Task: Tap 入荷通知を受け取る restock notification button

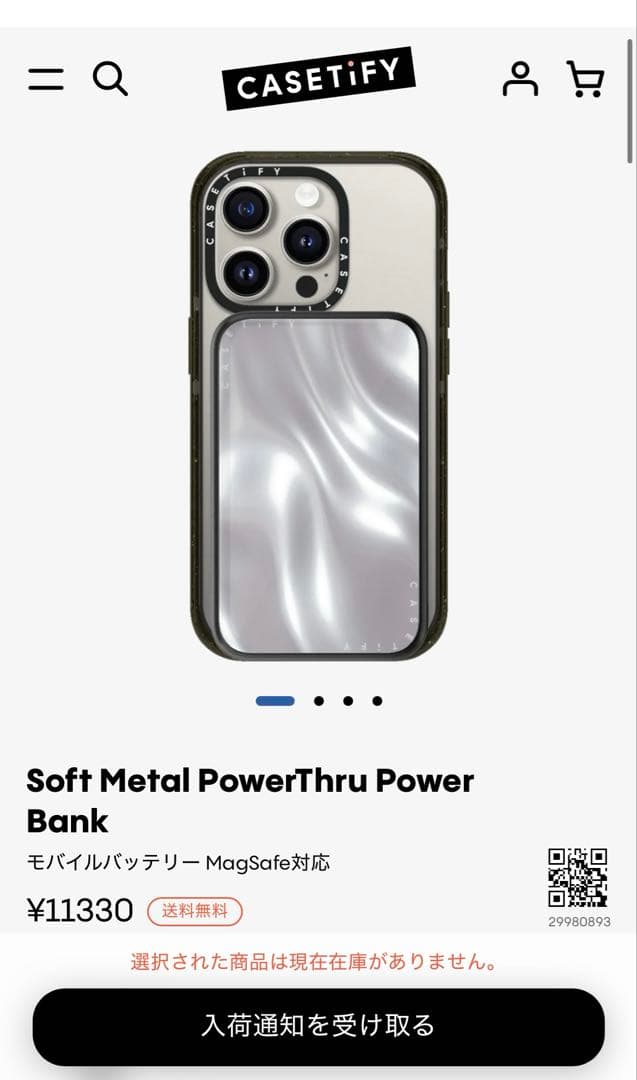Action: pyautogui.click(x=318, y=1026)
